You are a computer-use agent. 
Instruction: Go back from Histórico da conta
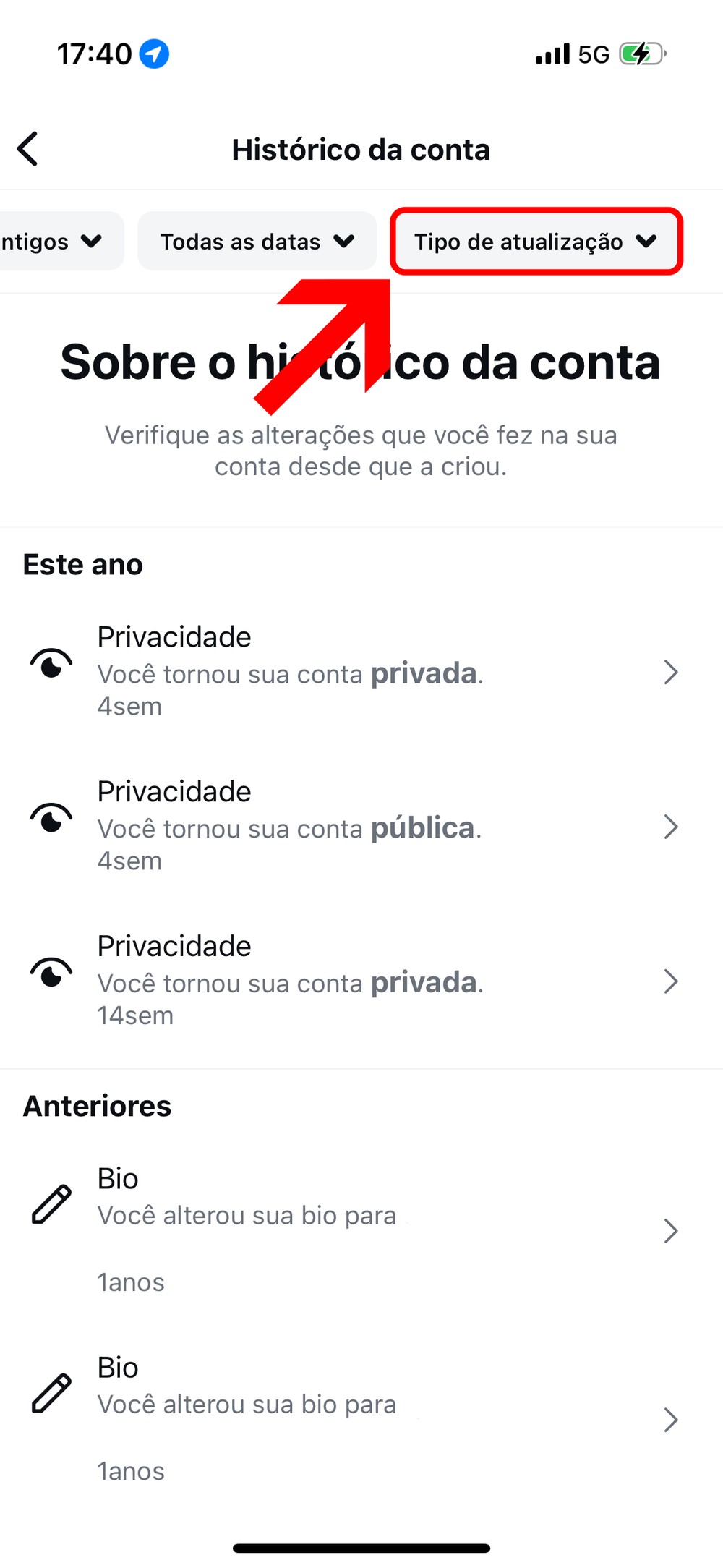click(x=28, y=150)
